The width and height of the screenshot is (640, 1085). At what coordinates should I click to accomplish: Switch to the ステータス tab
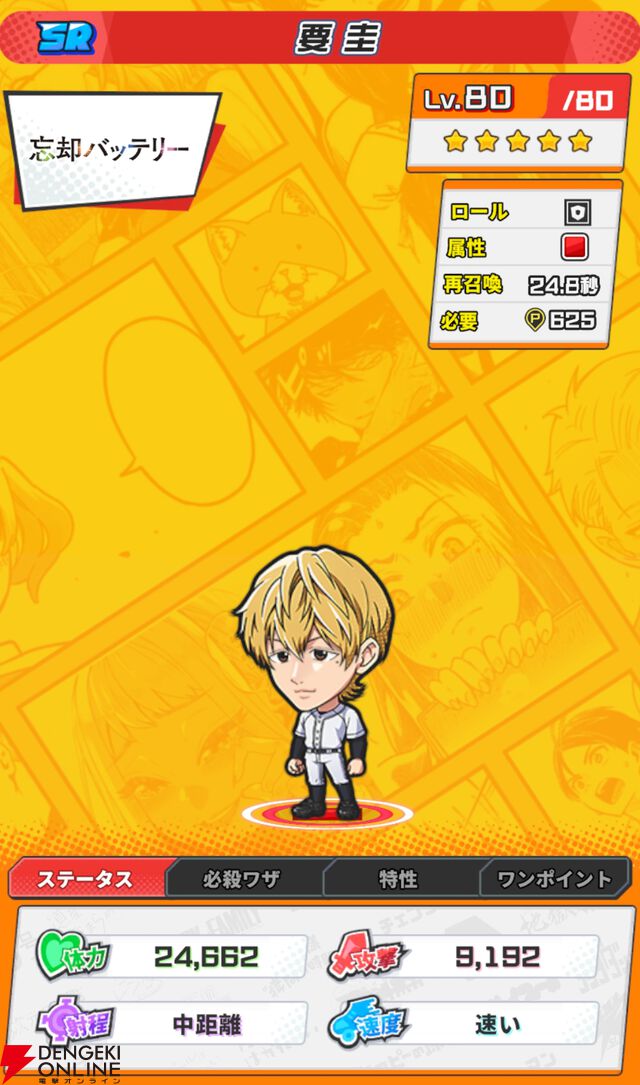(x=85, y=879)
